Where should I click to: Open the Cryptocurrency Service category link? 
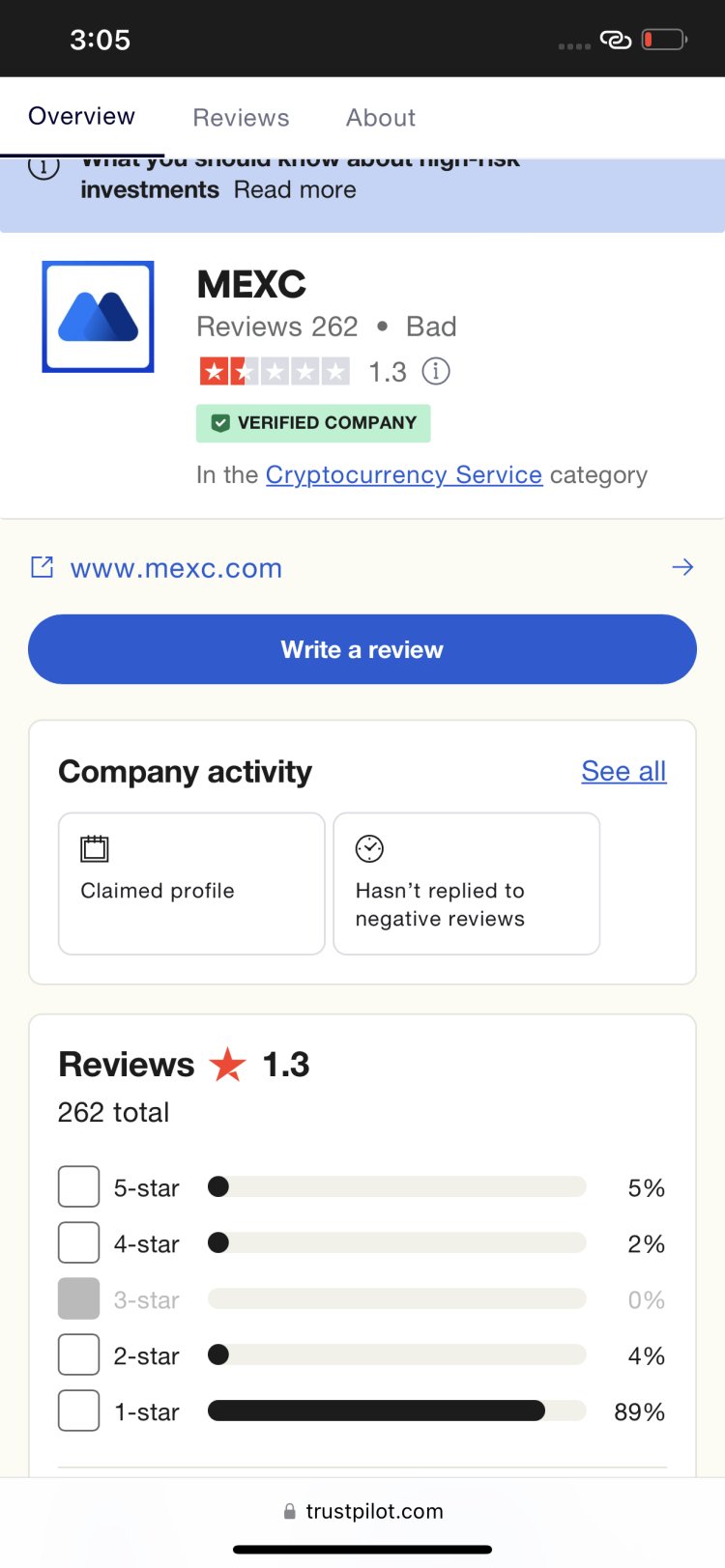coord(404,474)
